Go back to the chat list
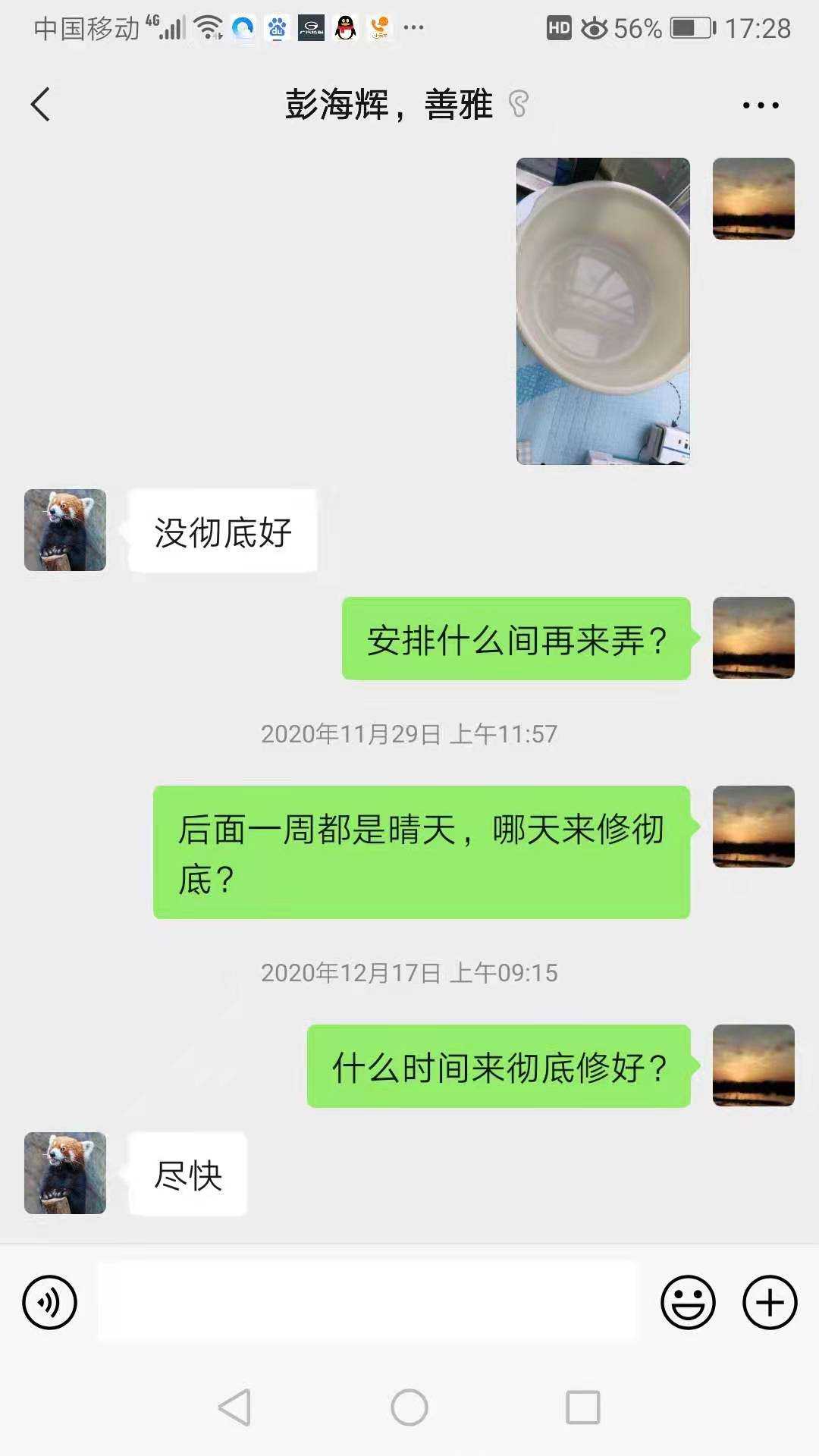Image resolution: width=819 pixels, height=1456 pixels. tap(41, 105)
